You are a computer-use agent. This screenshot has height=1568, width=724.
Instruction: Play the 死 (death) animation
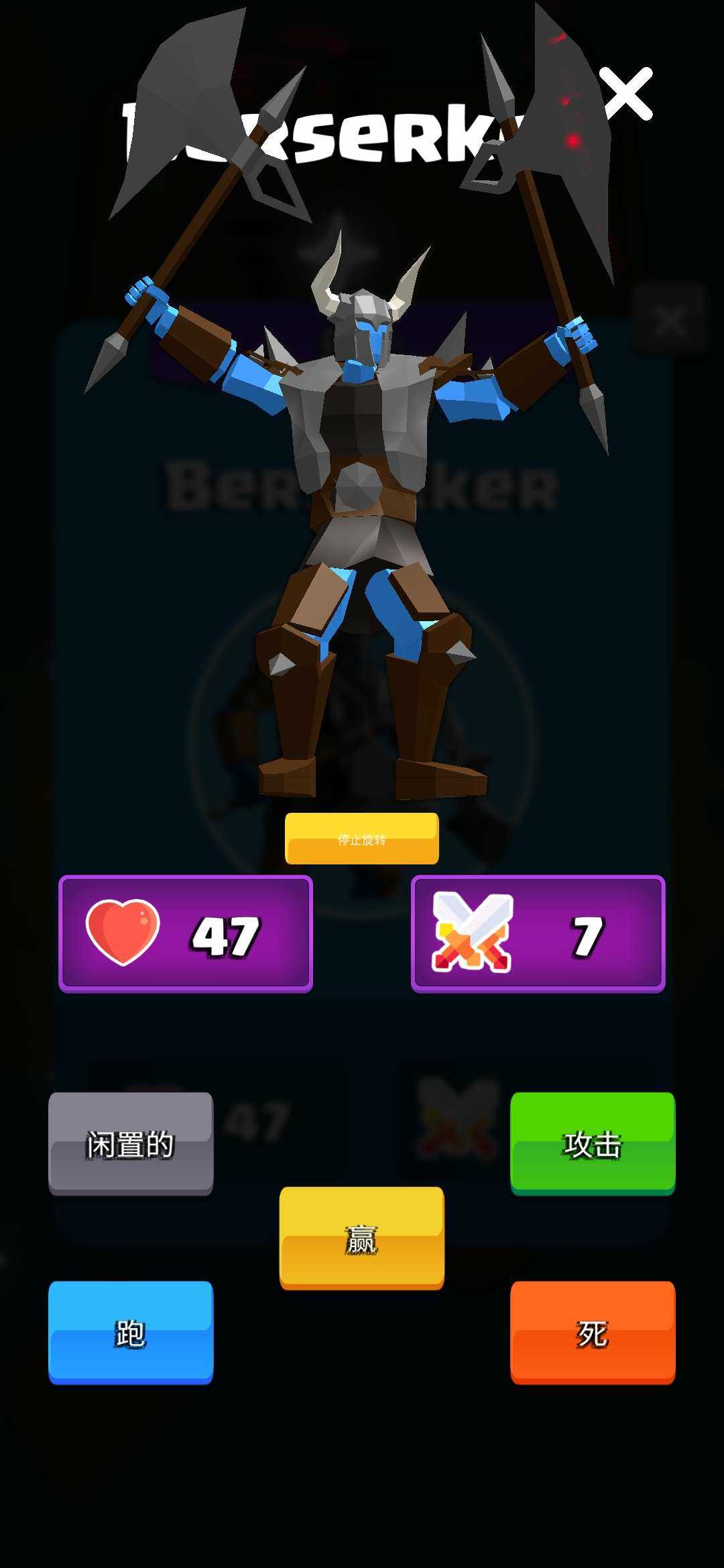pyautogui.click(x=593, y=1332)
